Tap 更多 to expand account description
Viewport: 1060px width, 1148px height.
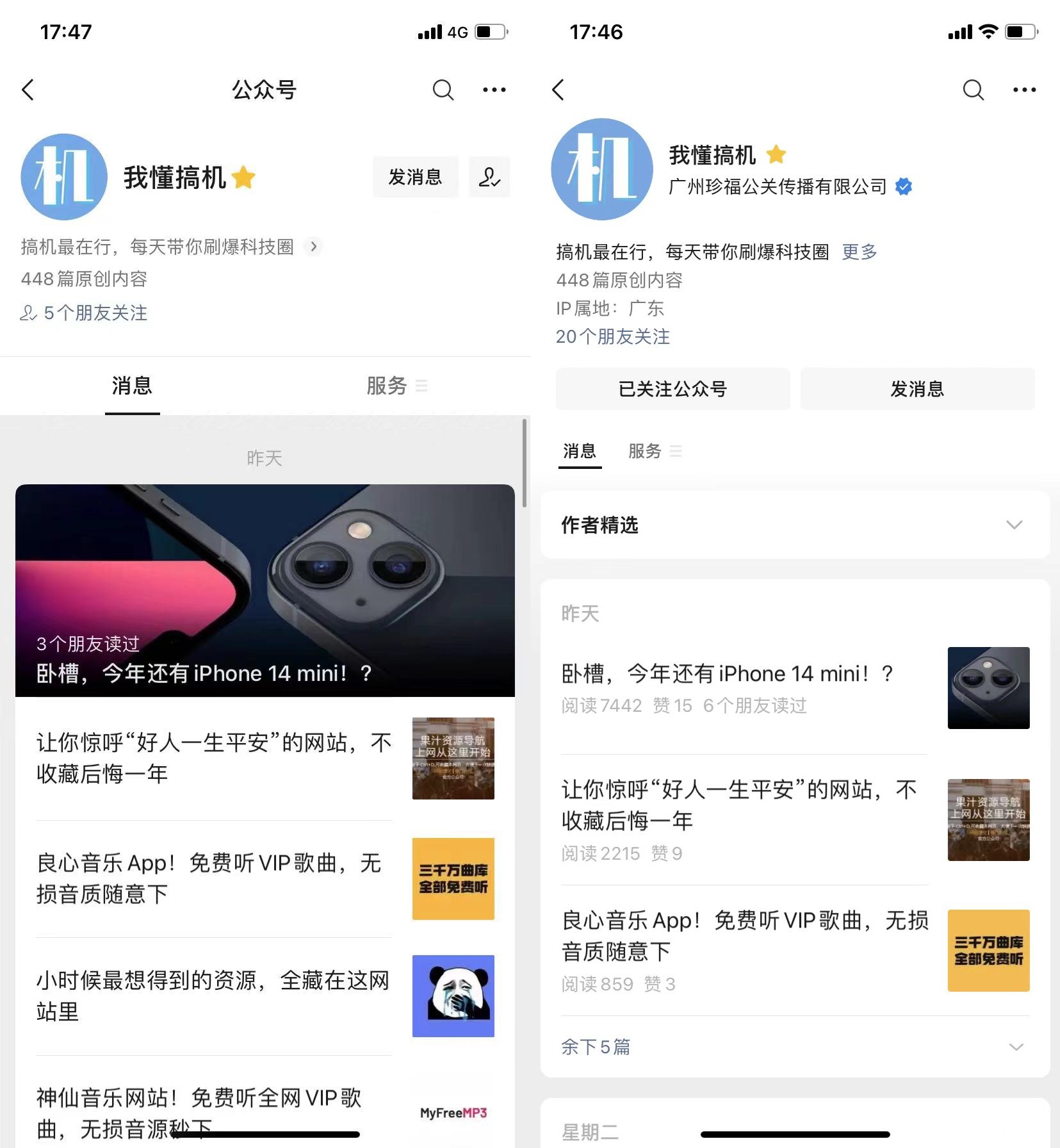coord(860,252)
